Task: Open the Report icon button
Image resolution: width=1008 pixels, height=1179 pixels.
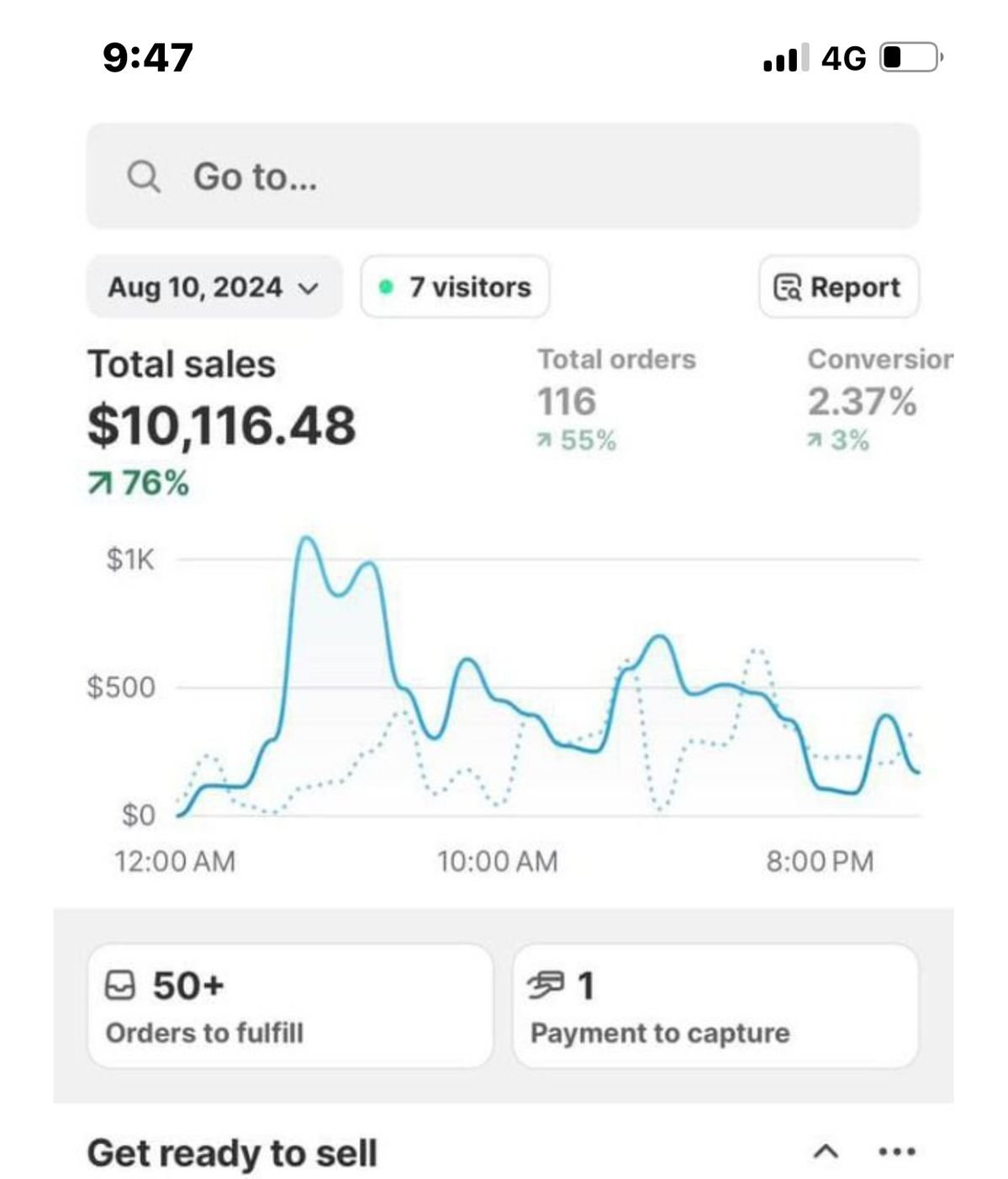Action: pos(788,288)
